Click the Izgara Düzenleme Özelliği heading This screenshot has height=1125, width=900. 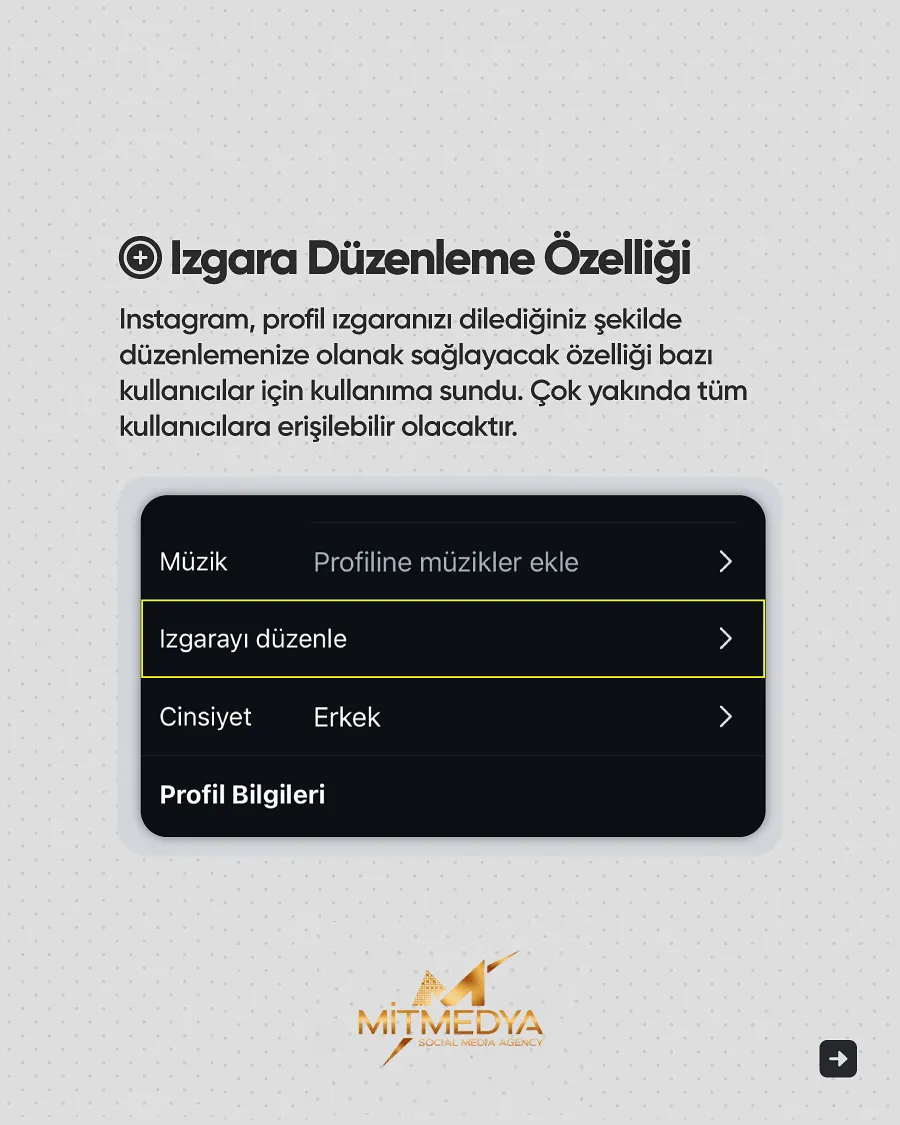(x=430, y=257)
